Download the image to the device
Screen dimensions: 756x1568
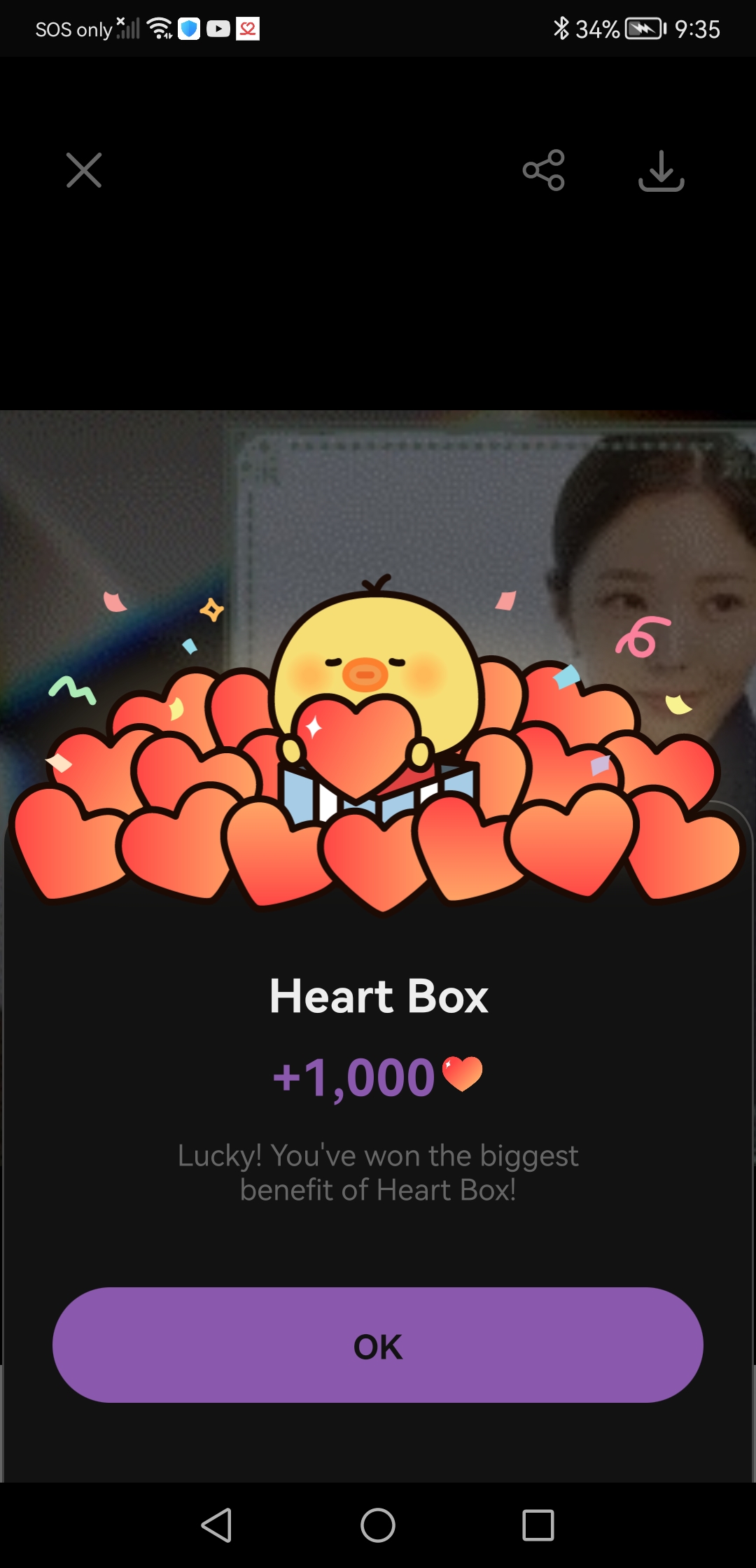click(661, 170)
